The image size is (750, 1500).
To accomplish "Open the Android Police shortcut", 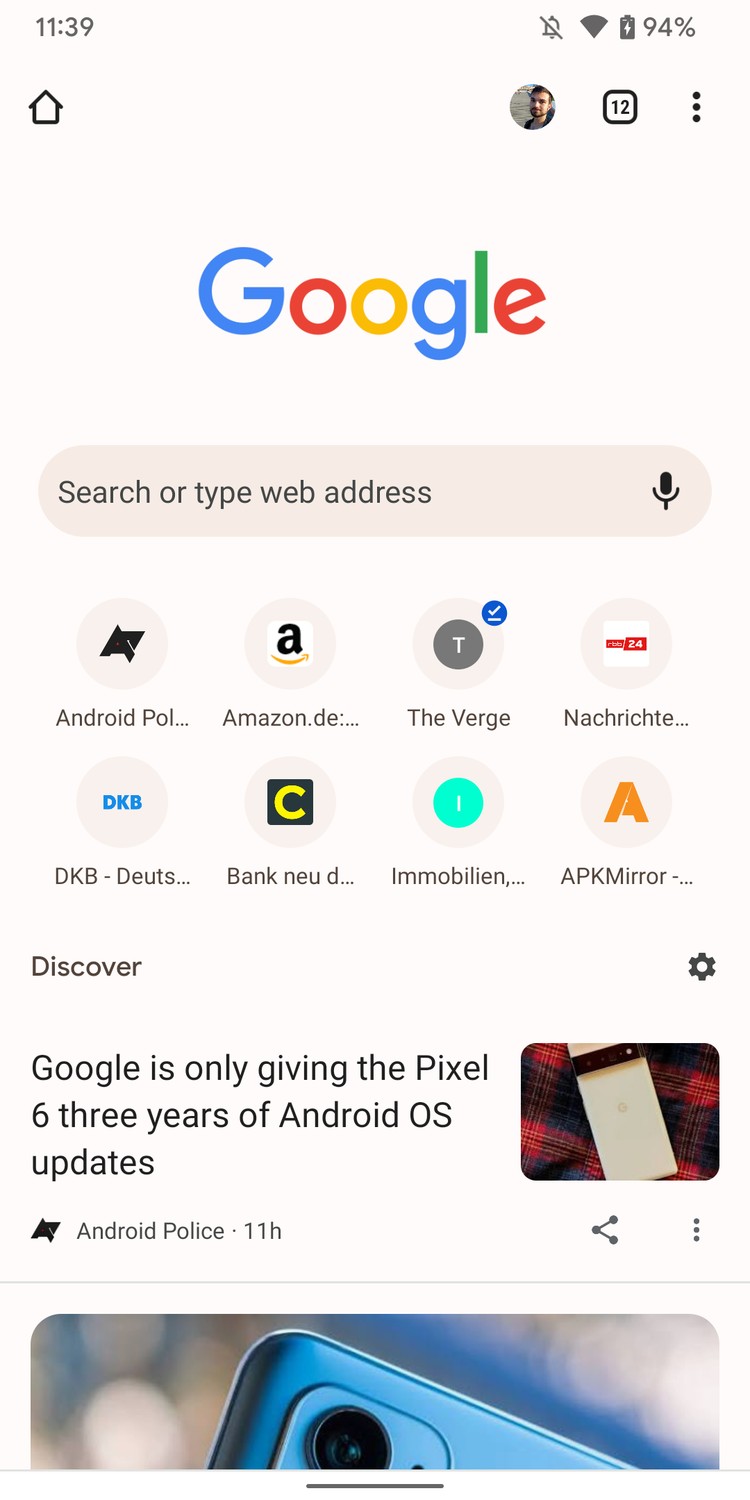I will [x=122, y=645].
